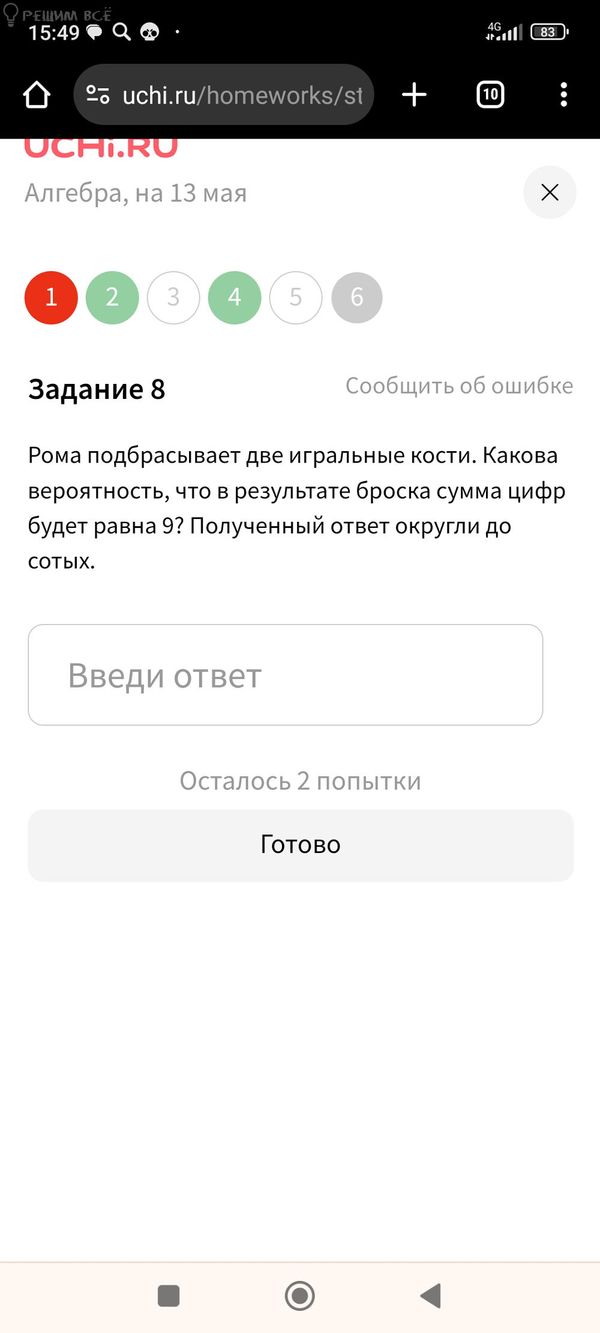Jump to question 4
Image resolution: width=600 pixels, height=1333 pixels.
(x=234, y=298)
